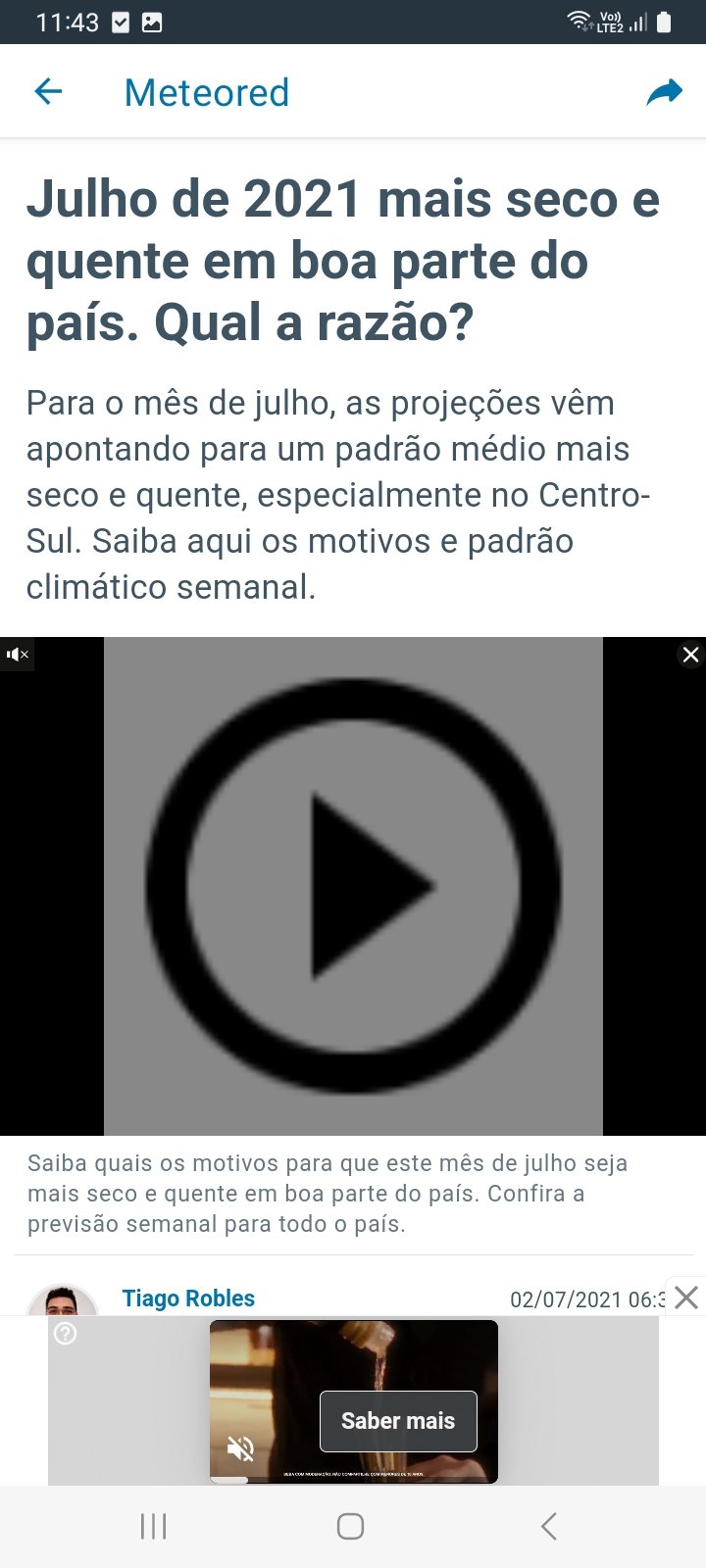Unmute the bottom ad video
Viewport: 706px width, 1568px height.
pos(240,1447)
